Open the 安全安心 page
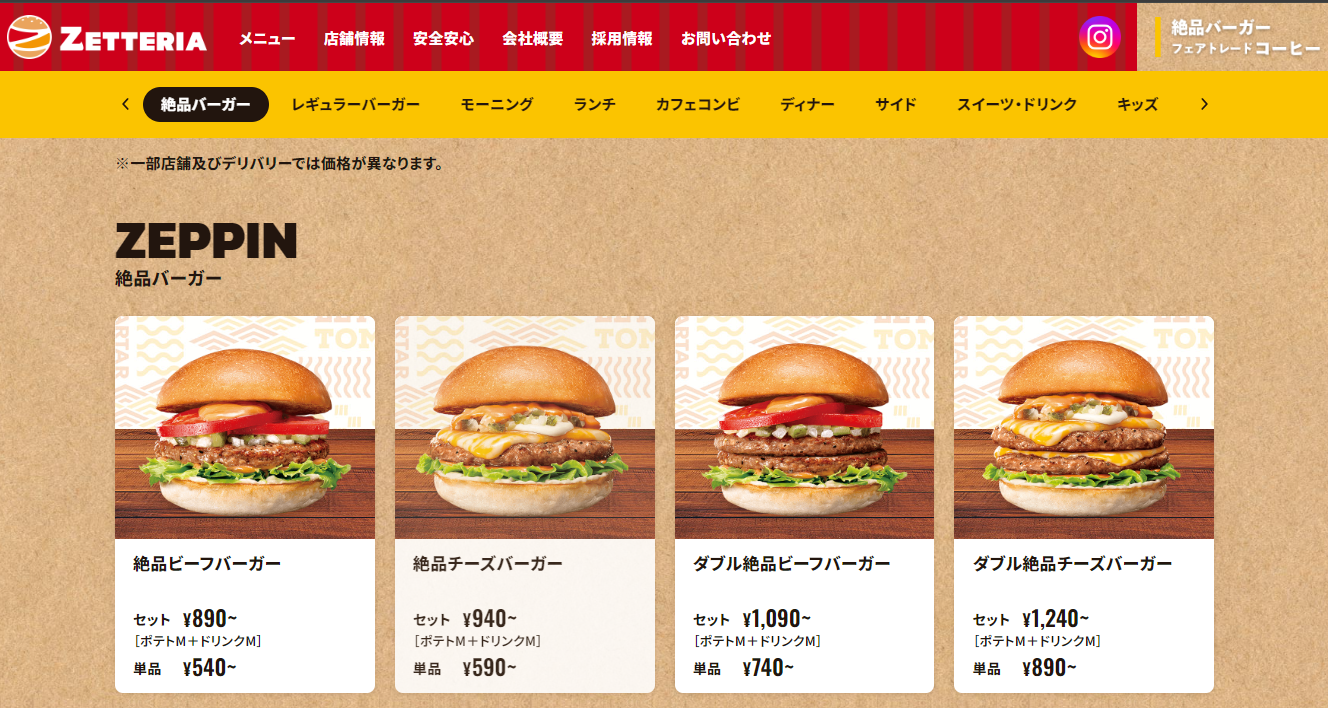Image resolution: width=1328 pixels, height=708 pixels. pos(443,39)
